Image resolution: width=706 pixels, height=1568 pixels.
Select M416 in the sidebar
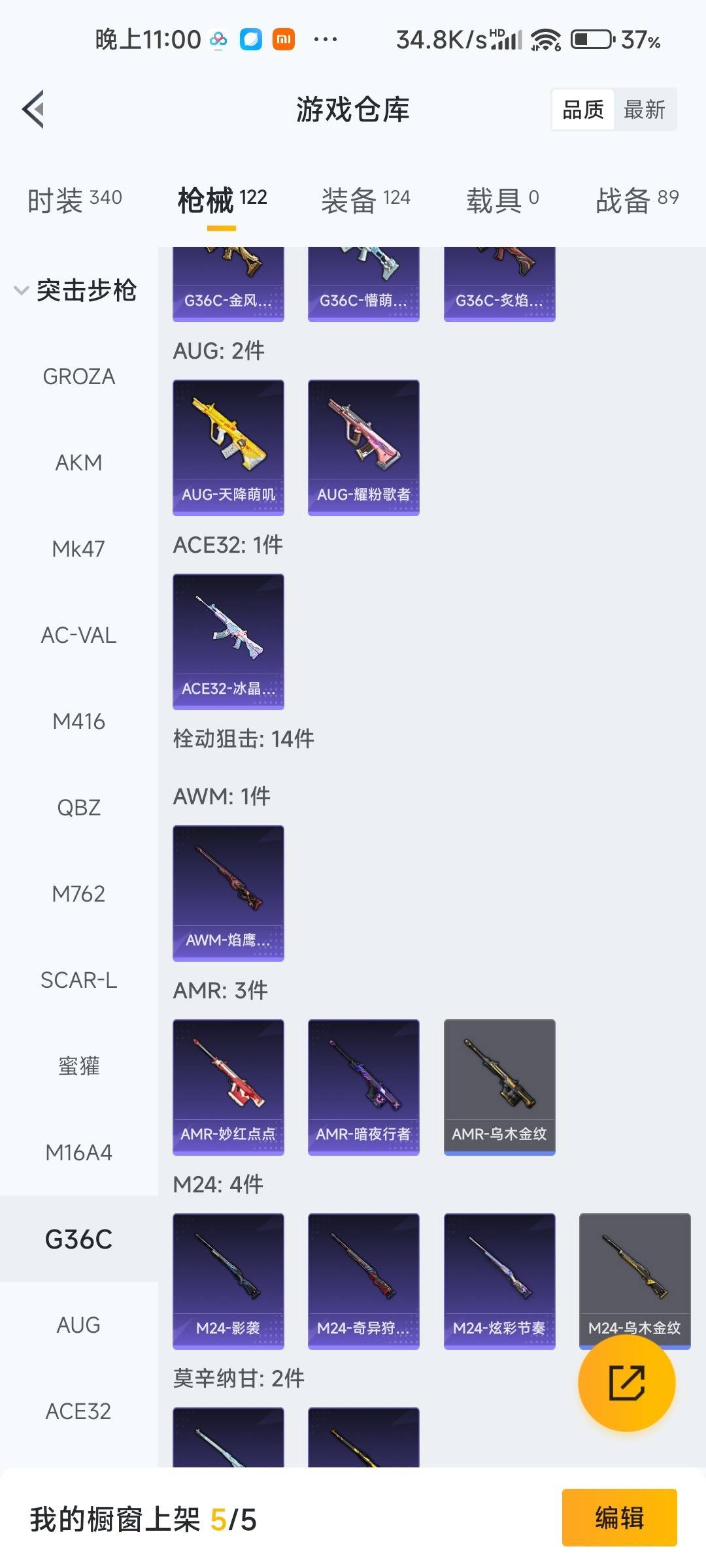click(78, 721)
